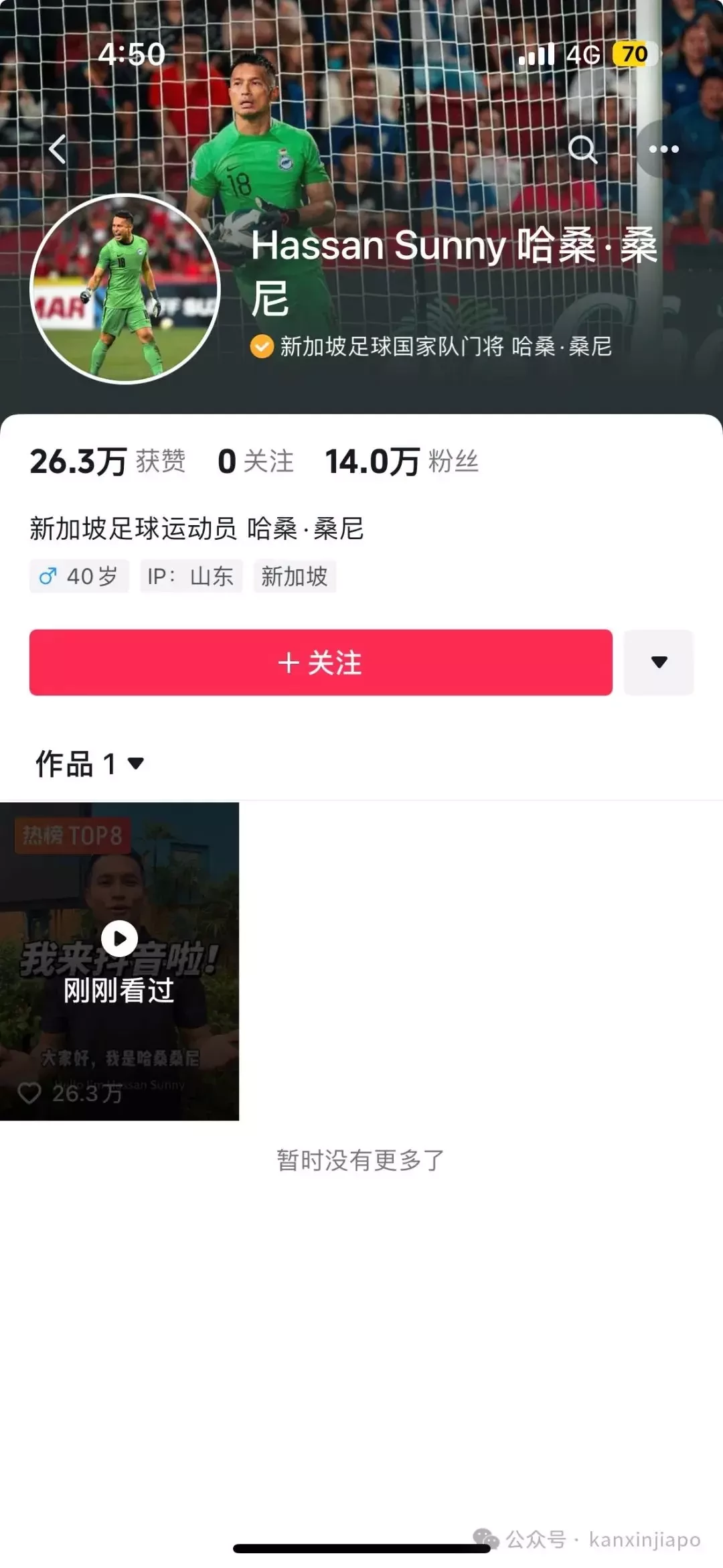View Hassan Sunny's round profile avatar
The width and height of the screenshot is (723, 1568).
click(125, 289)
